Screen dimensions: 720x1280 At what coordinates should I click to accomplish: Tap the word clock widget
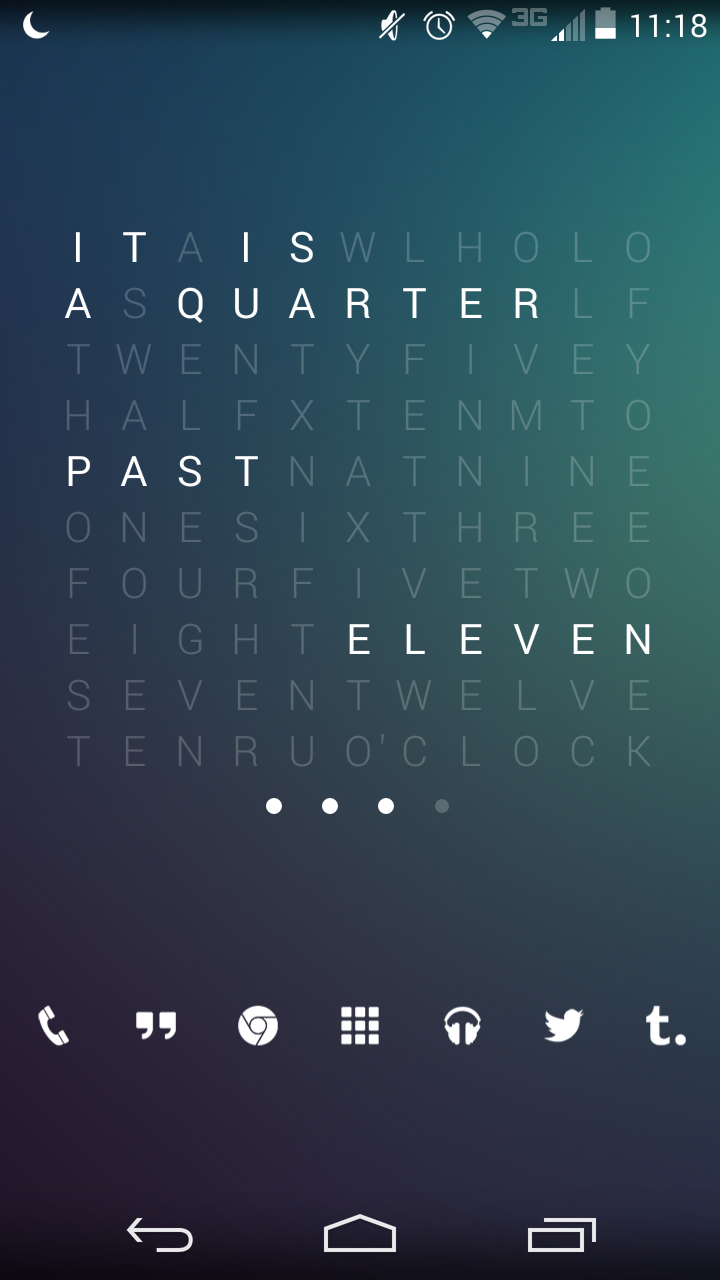[360, 498]
